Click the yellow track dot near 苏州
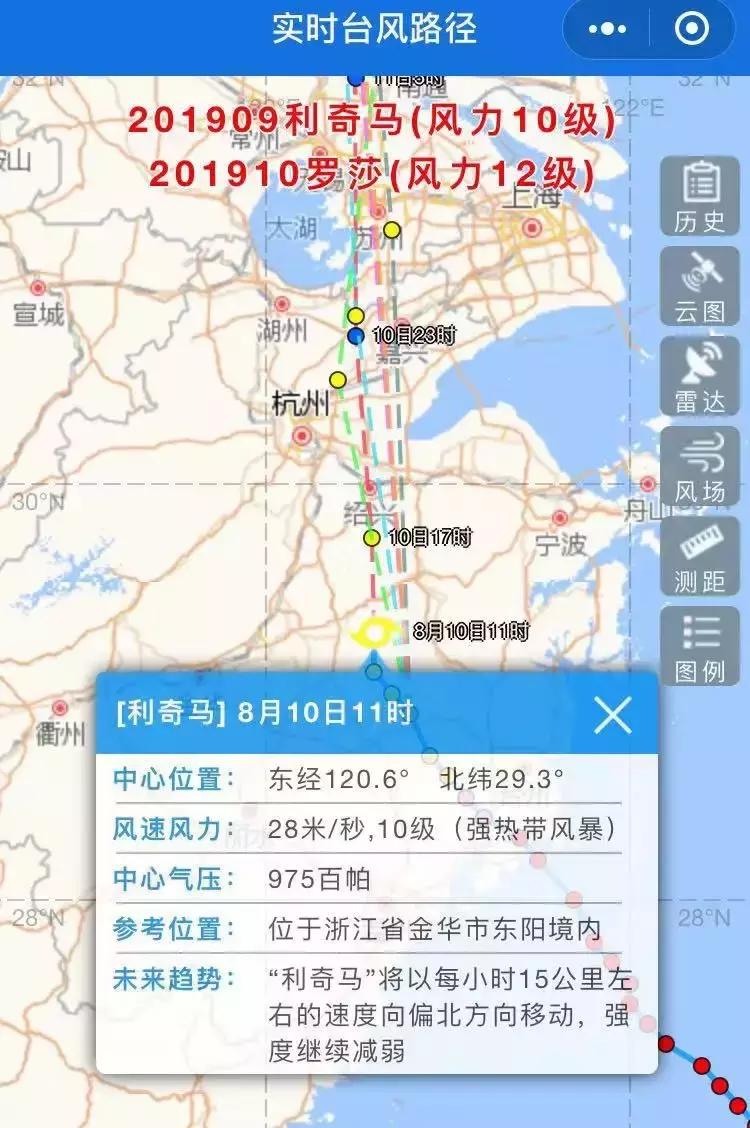Viewport: 750px width, 1128px height. (392, 229)
